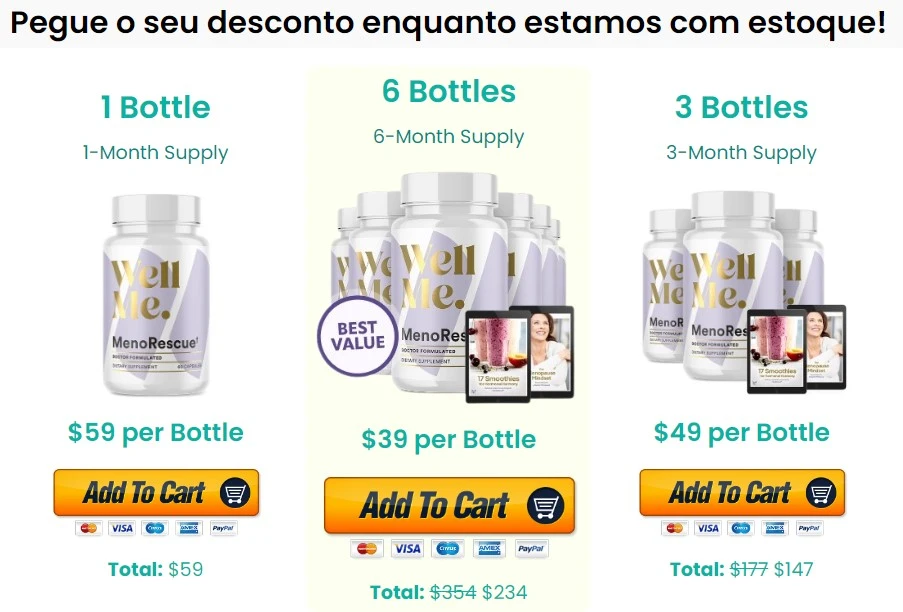Screen dimensions: 903x612
Task: Add the 6 Bottles best value package to cart
Action: tap(449, 505)
